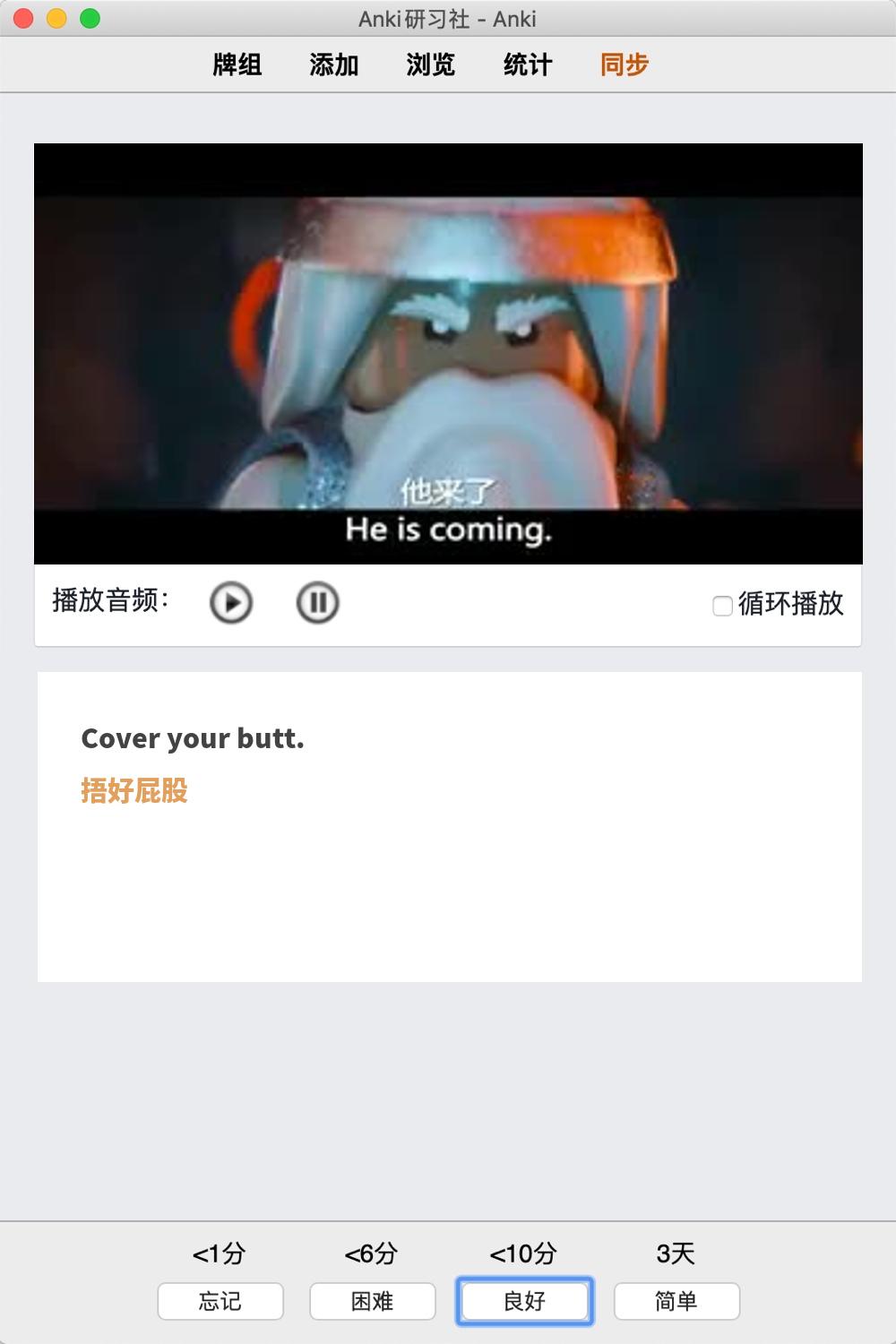This screenshot has height=1344, width=896.
Task: Sync collection with 同步
Action: (625, 65)
